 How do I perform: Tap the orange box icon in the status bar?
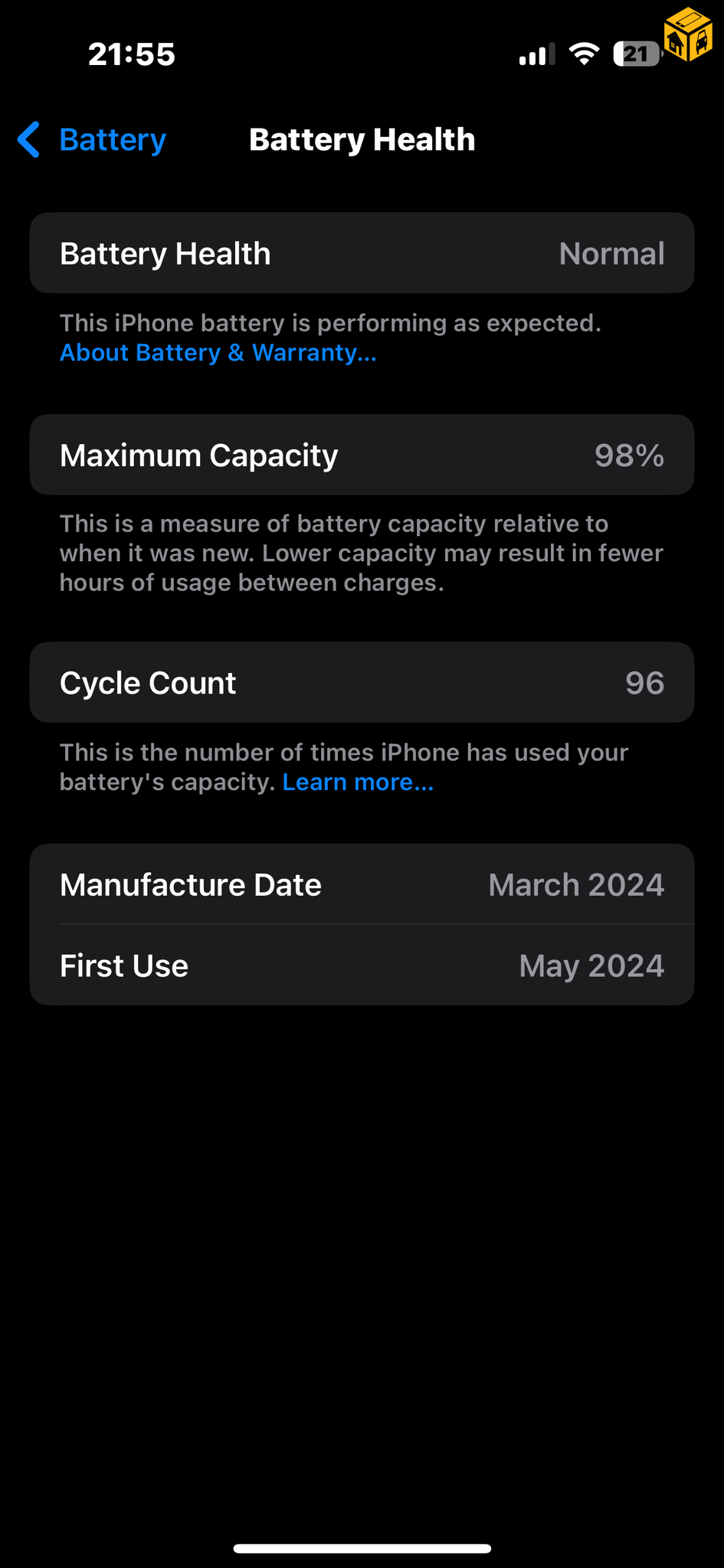click(x=688, y=34)
